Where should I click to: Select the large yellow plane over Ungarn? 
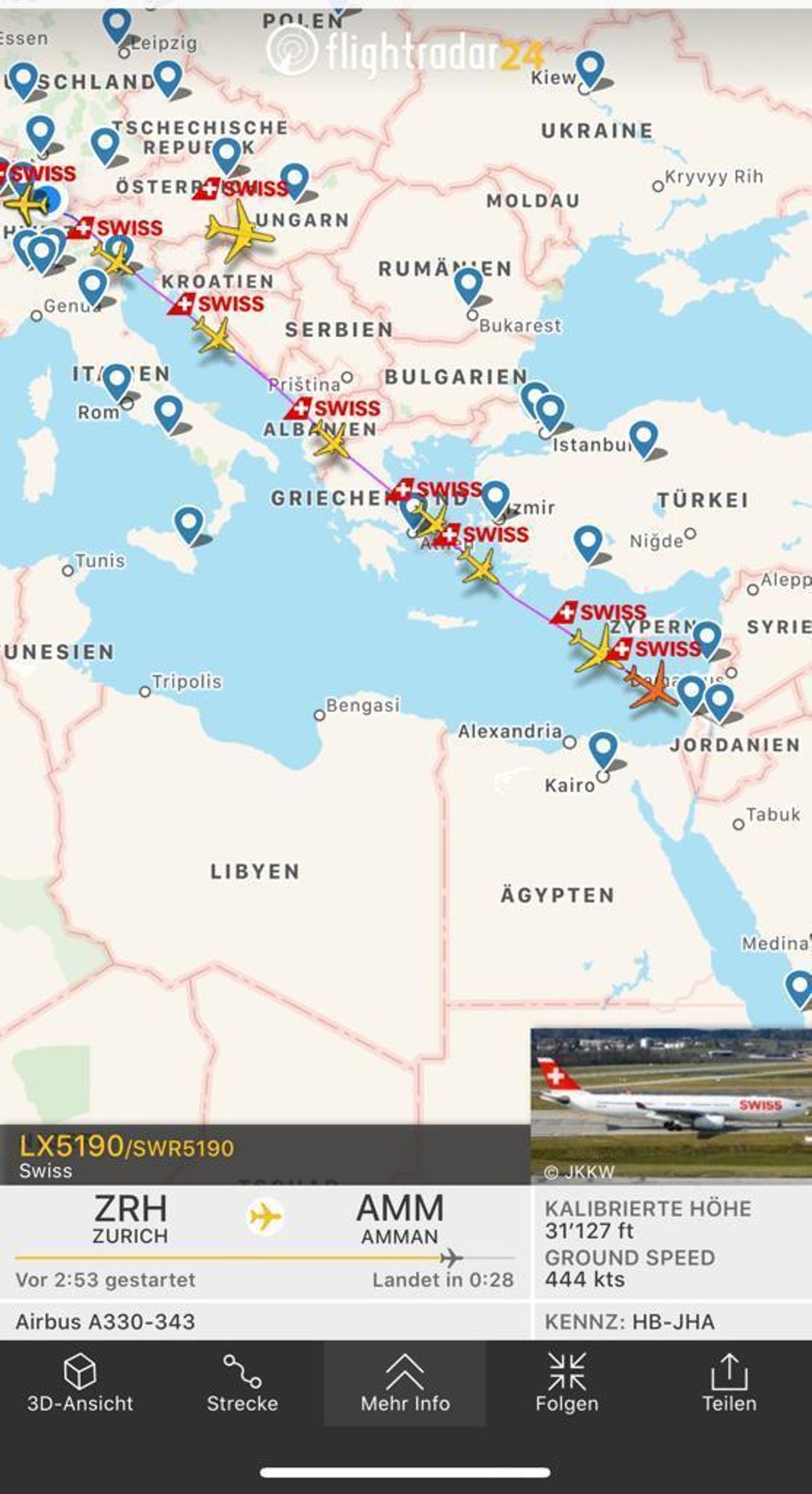(239, 231)
